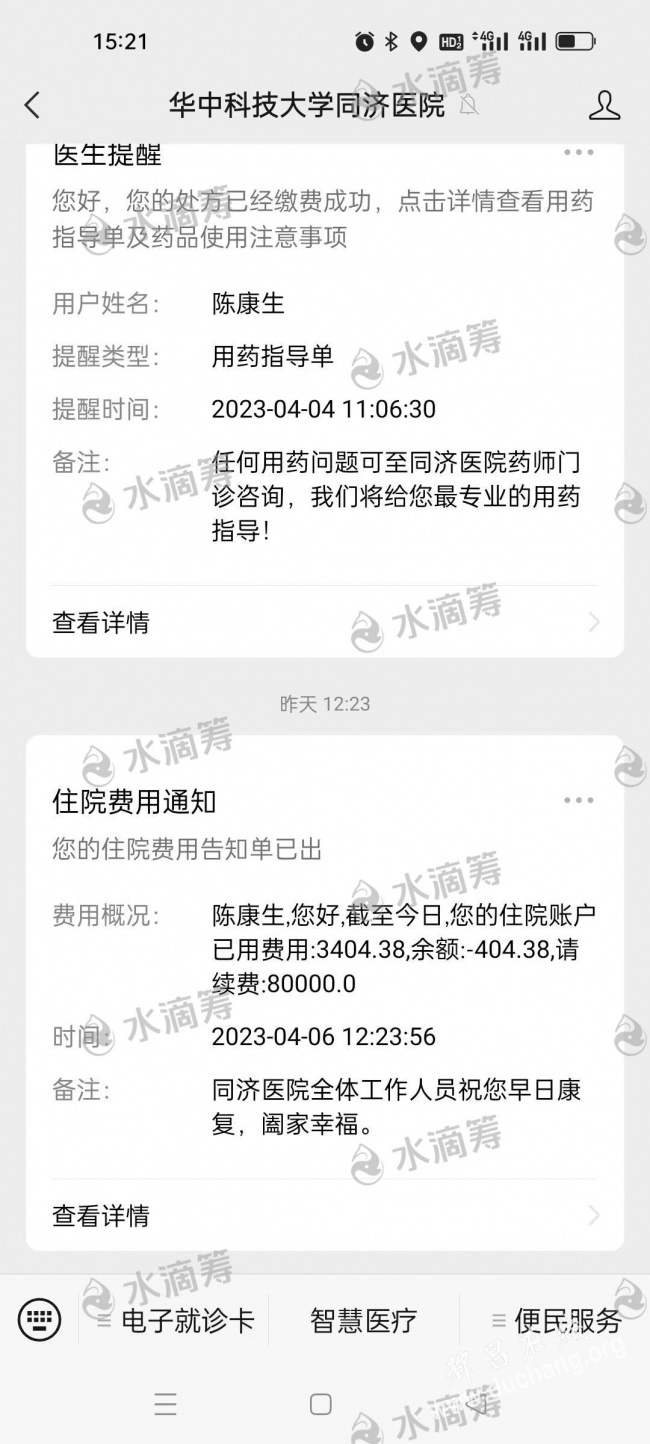
Task: Tap the system home button
Action: [x=320, y=1404]
